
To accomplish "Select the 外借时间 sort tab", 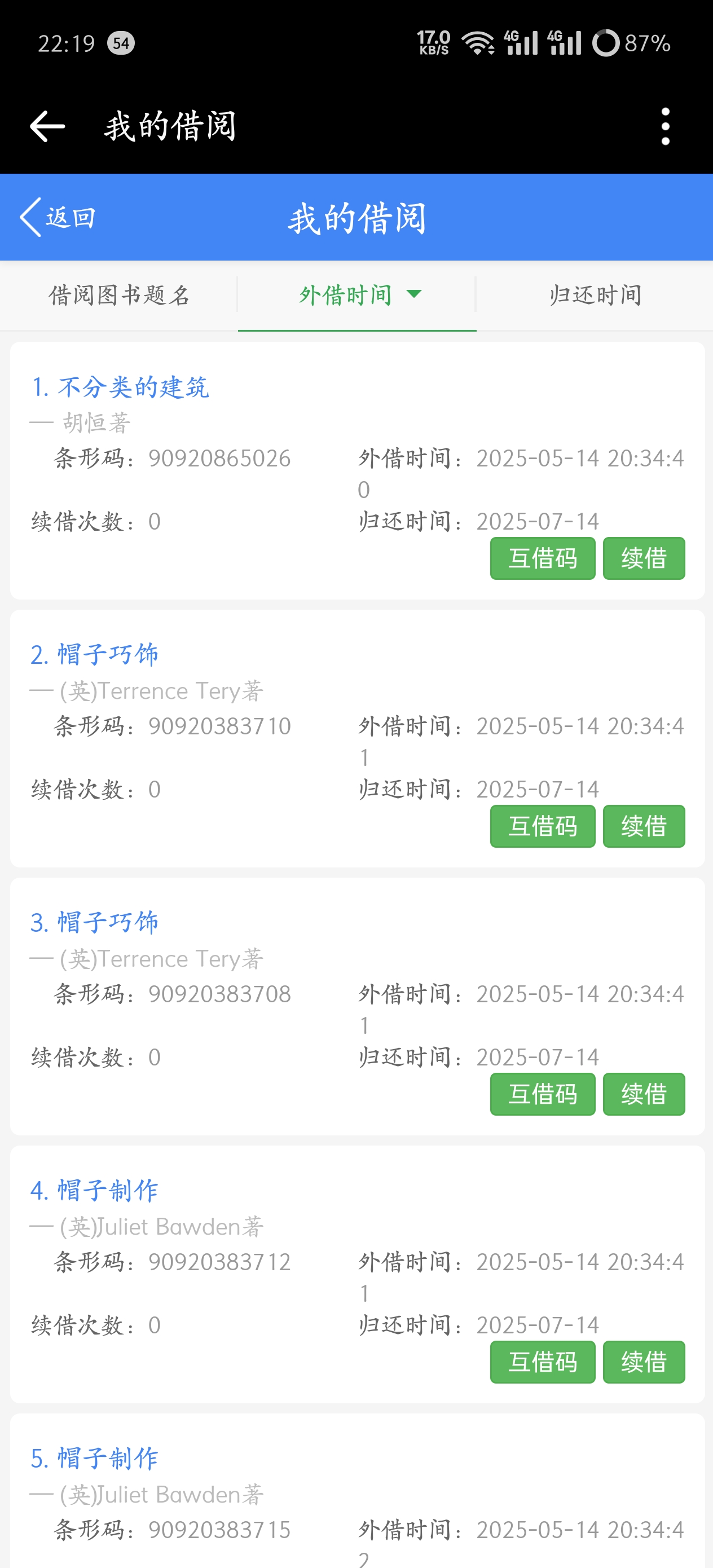I will point(357,295).
